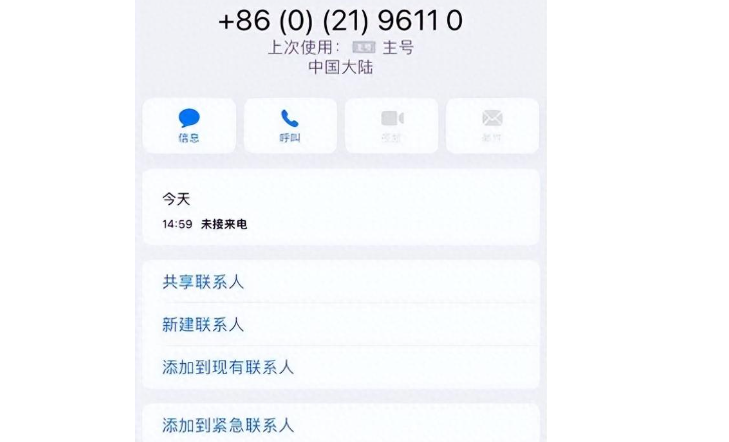Call this number via 呼叫

(x=290, y=126)
